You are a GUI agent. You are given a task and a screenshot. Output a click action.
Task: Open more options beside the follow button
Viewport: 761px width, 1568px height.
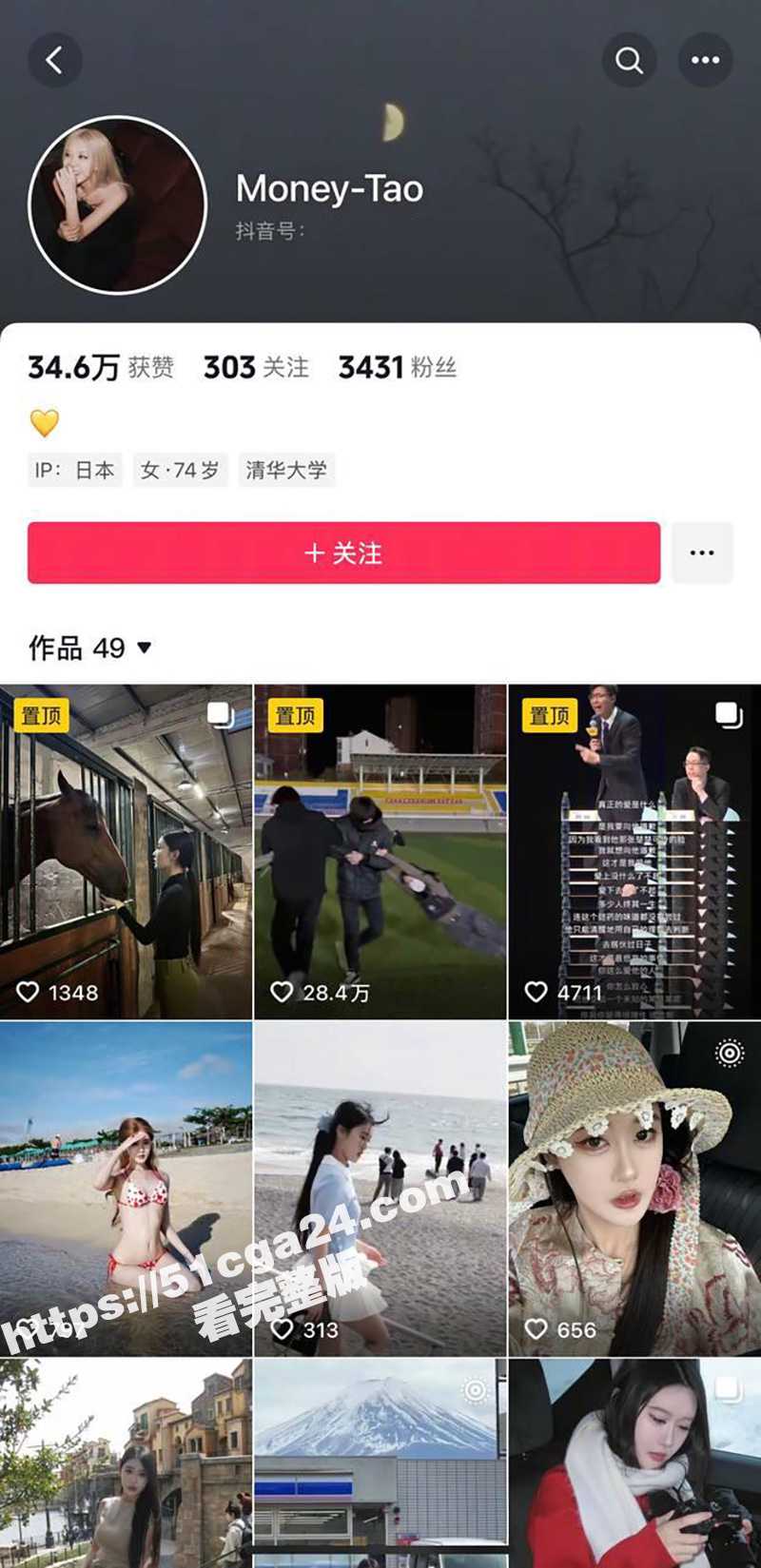coord(702,552)
